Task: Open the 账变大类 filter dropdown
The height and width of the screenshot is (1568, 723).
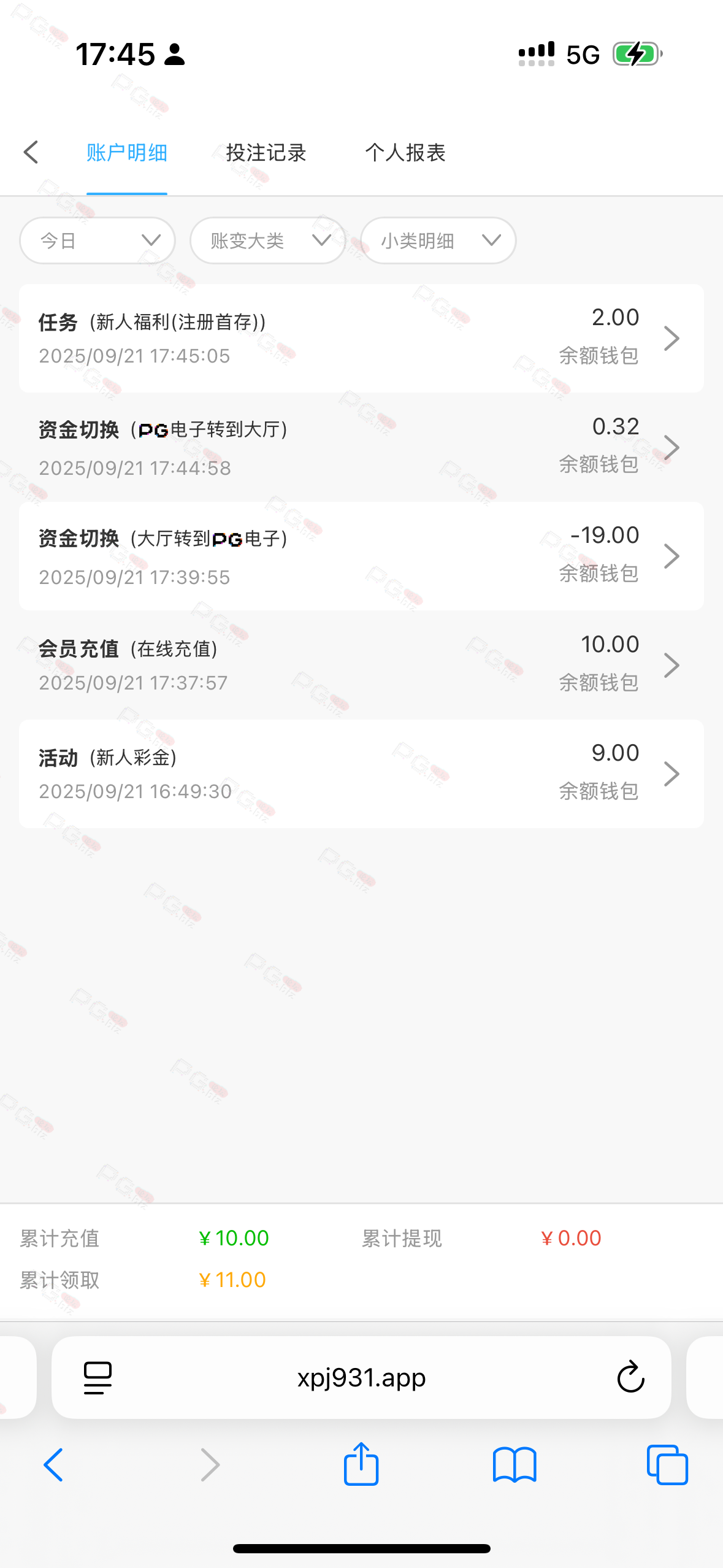Action: 268,240
